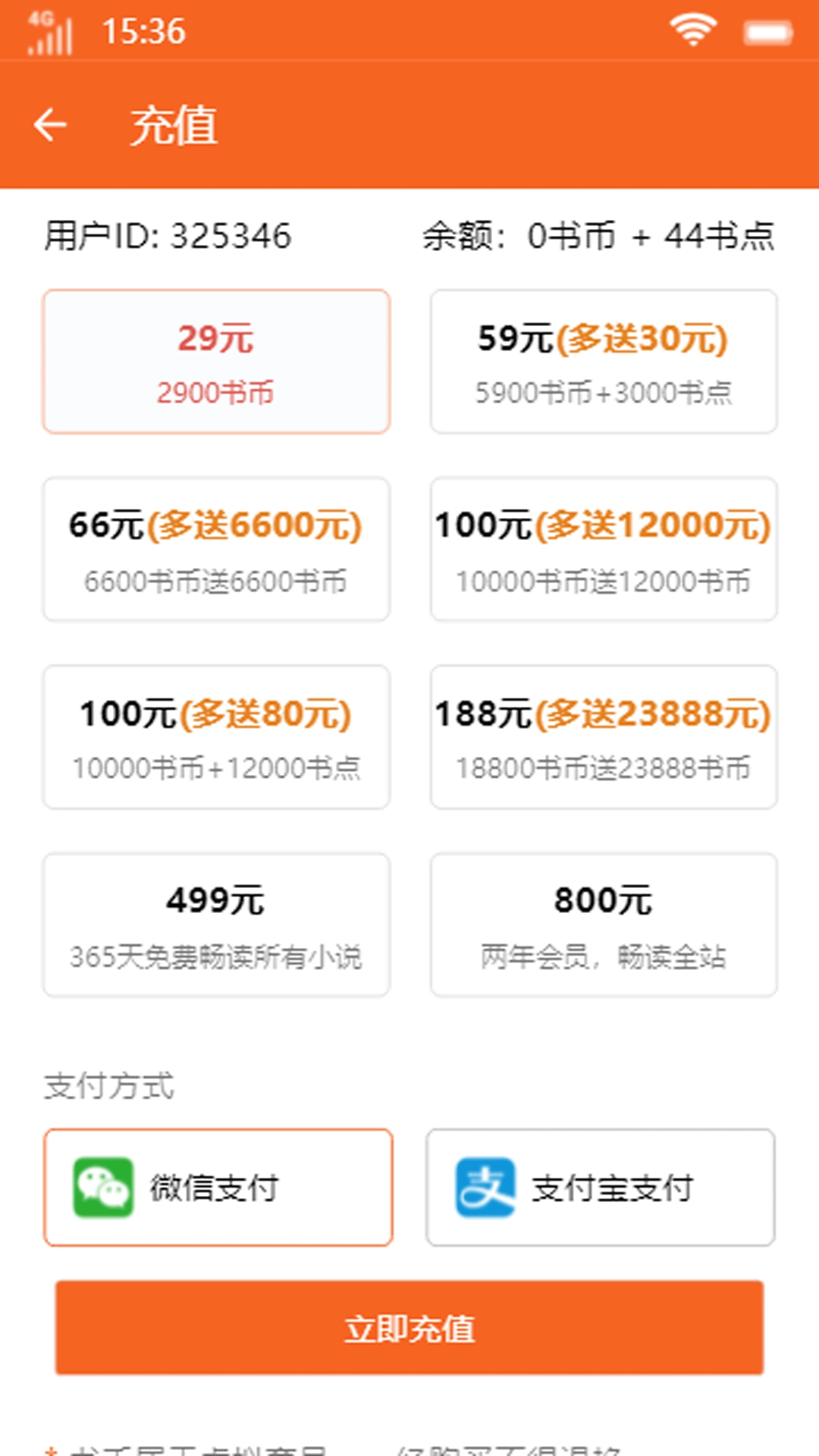The height and width of the screenshot is (1456, 819).
Task: Choose the 66元 package sending 6600 书币
Action: coord(216,549)
